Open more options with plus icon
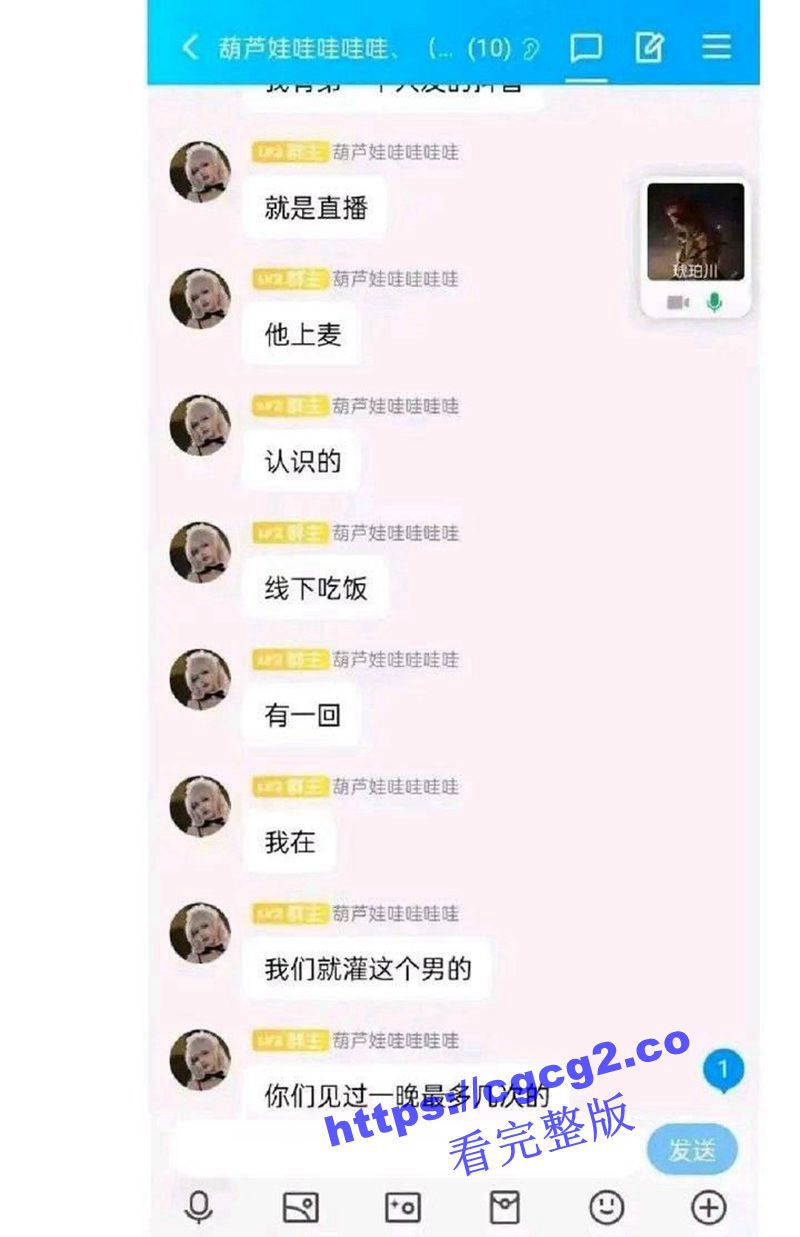This screenshot has width=800, height=1237. (x=708, y=1208)
